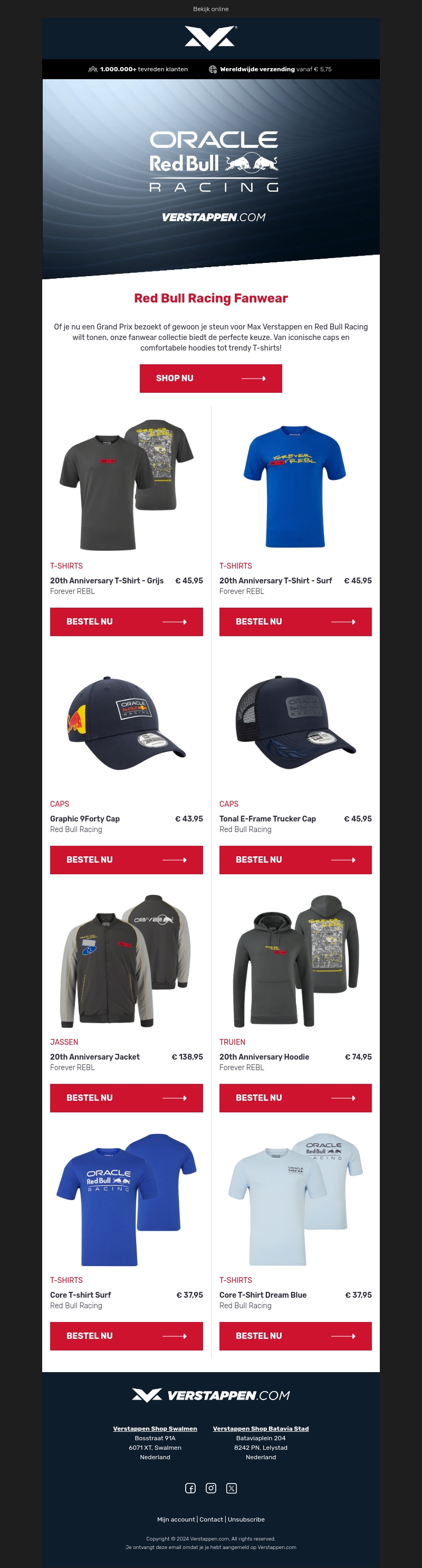Go to Mijn account
Viewport: 422px width, 1568px height.
(x=176, y=1519)
